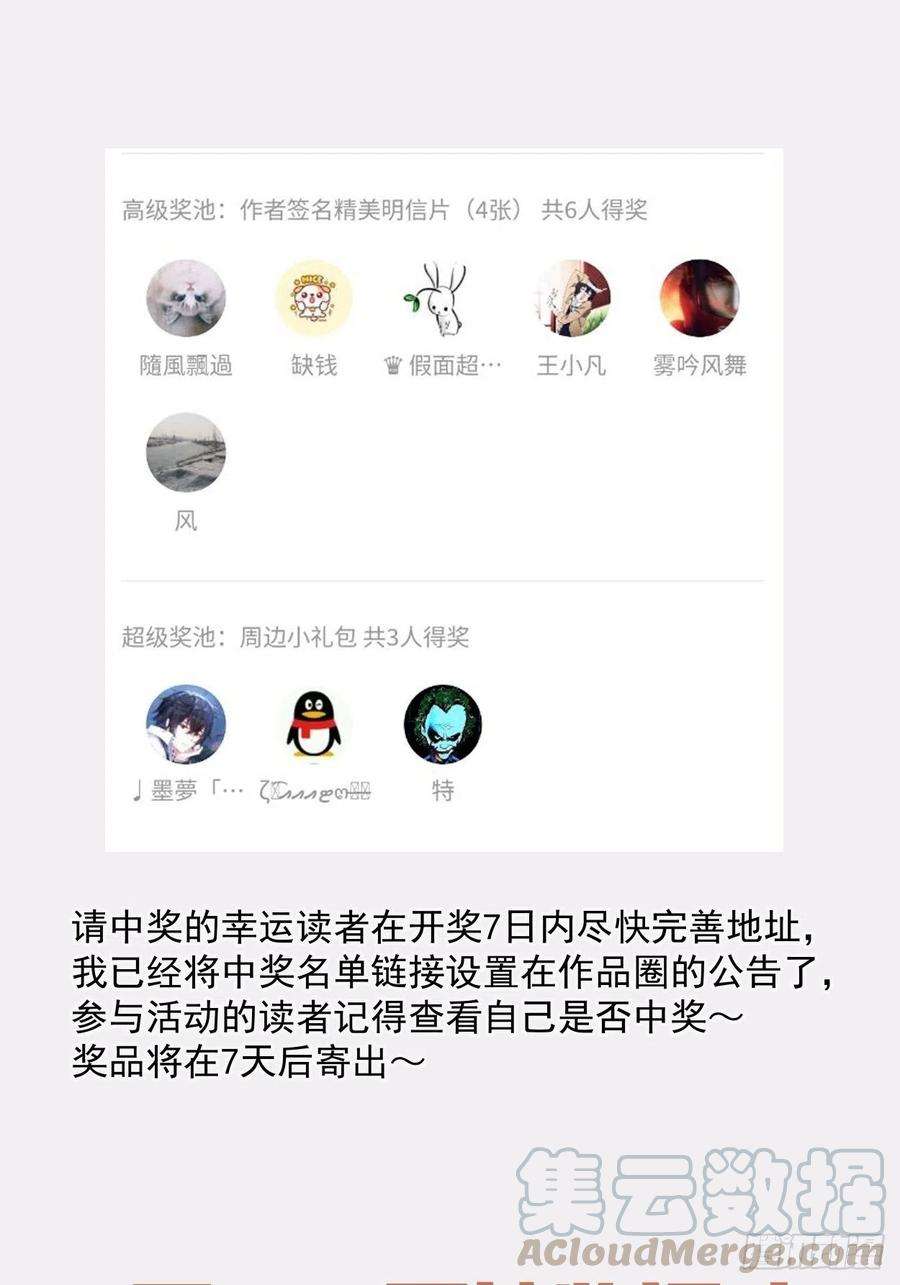The width and height of the screenshot is (900, 1285).
Task: Select the landscape avatar of 风
Action: point(185,452)
